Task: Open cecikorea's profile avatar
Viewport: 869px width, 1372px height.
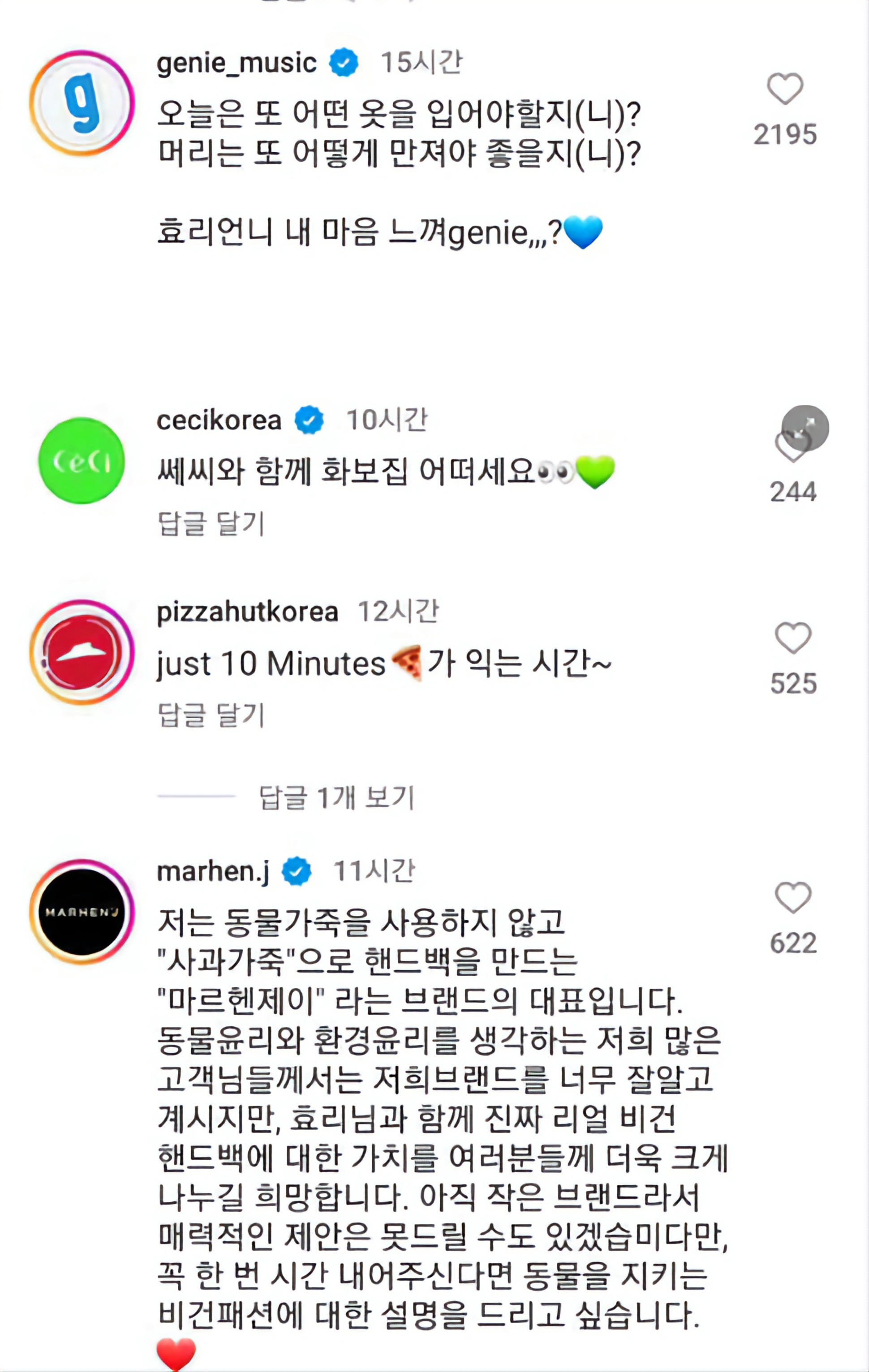Action: [82, 460]
